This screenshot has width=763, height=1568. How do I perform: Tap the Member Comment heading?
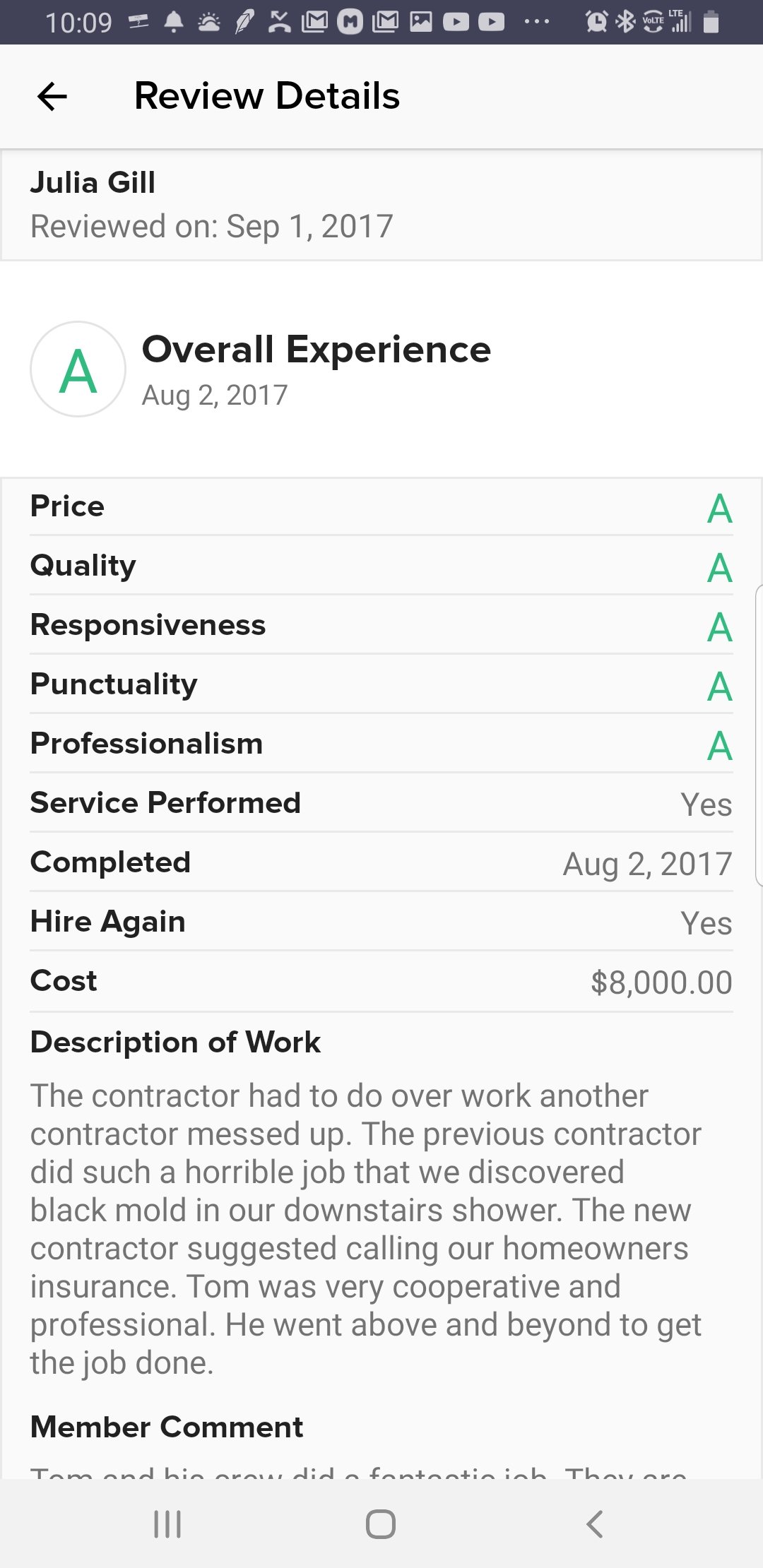coord(165,1427)
